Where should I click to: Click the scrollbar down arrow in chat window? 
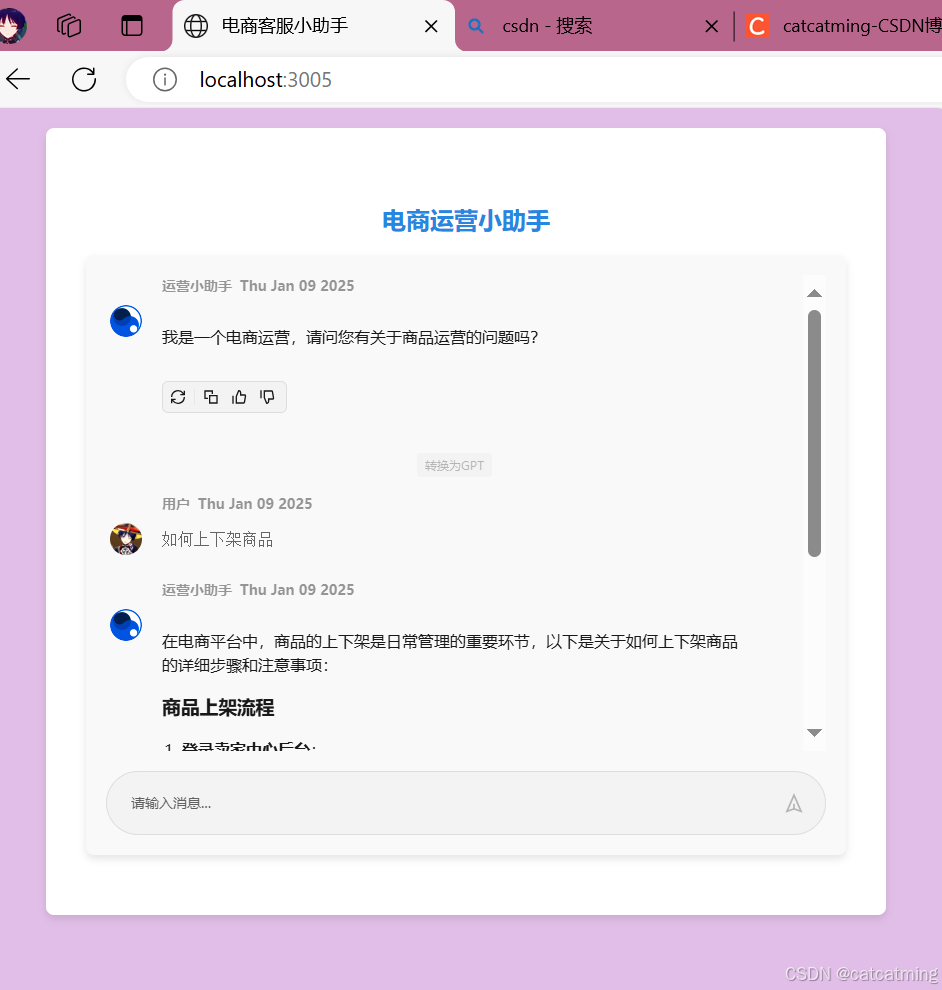click(814, 733)
